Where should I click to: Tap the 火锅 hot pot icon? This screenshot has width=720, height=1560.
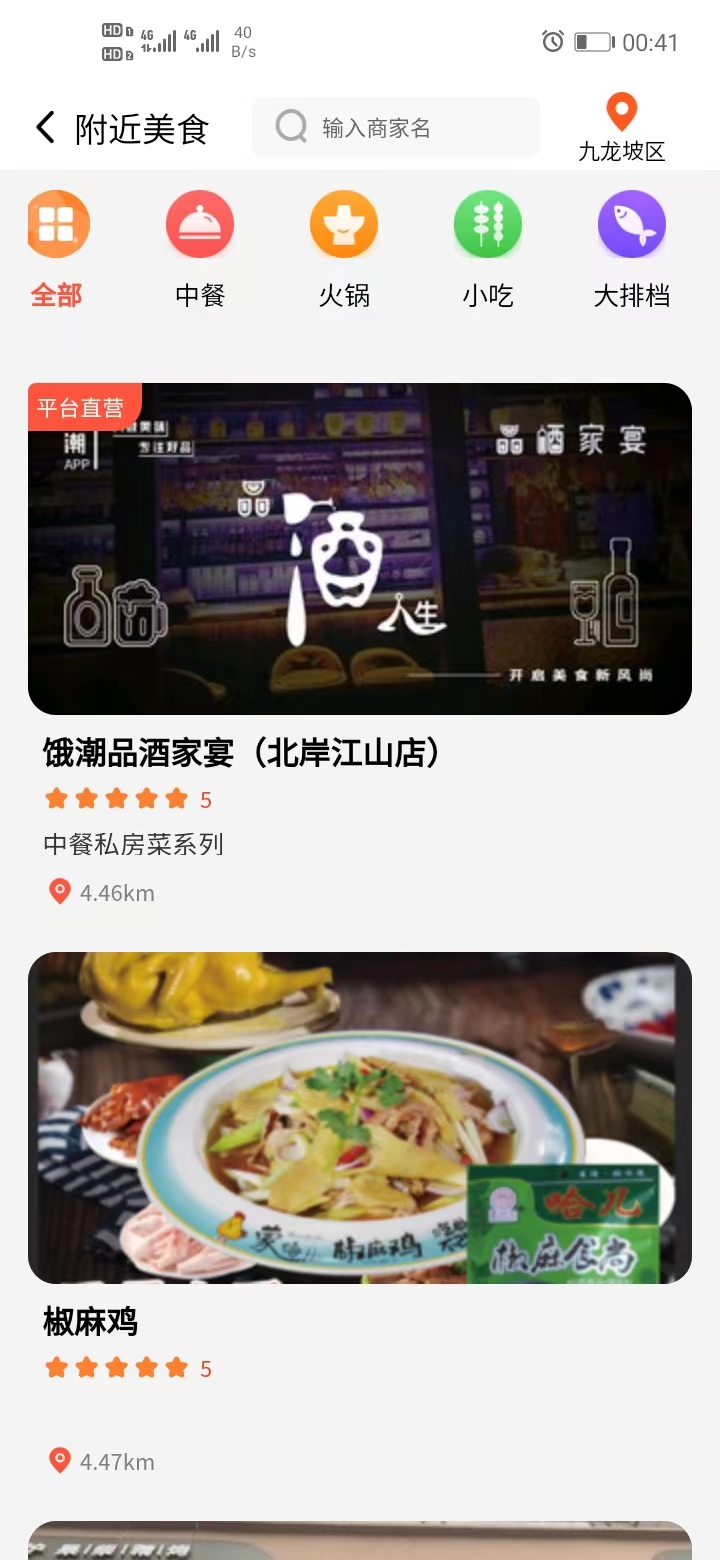[x=344, y=223]
